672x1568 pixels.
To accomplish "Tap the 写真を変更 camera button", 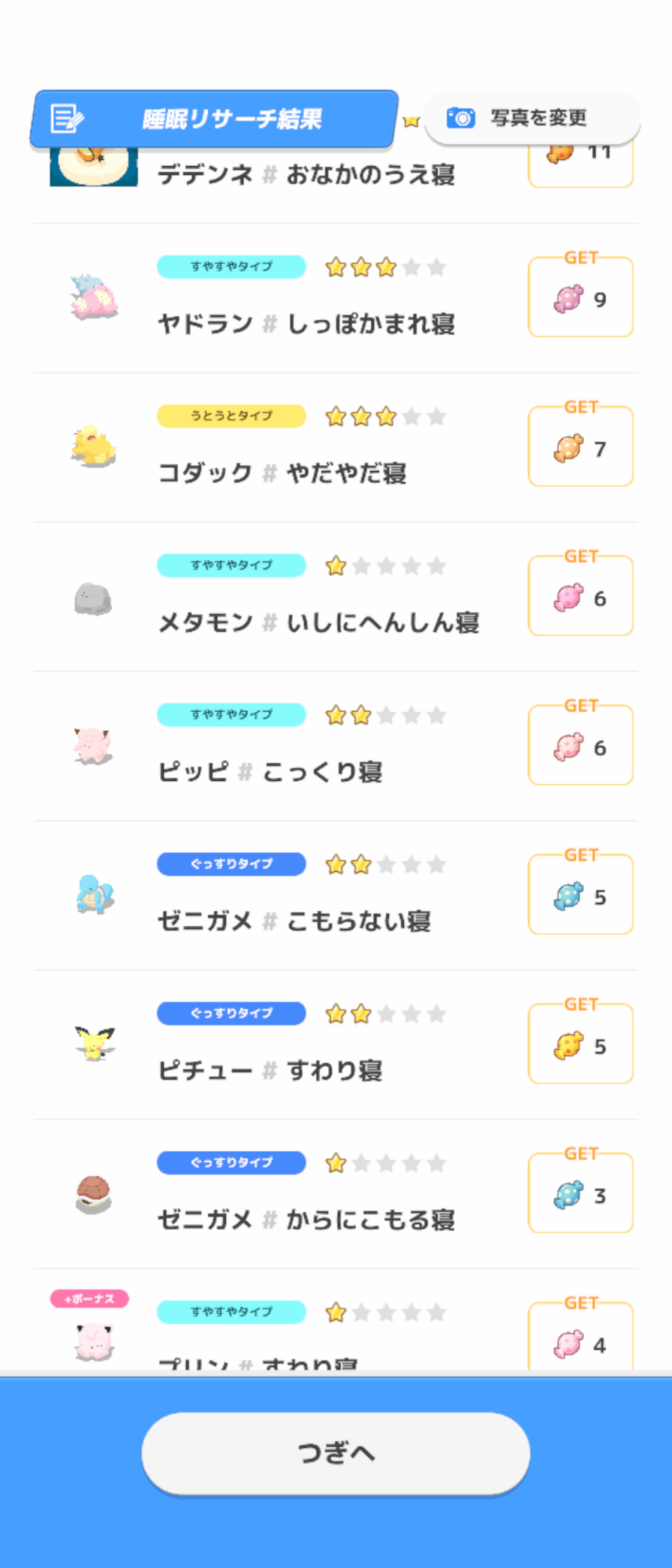I will [532, 118].
